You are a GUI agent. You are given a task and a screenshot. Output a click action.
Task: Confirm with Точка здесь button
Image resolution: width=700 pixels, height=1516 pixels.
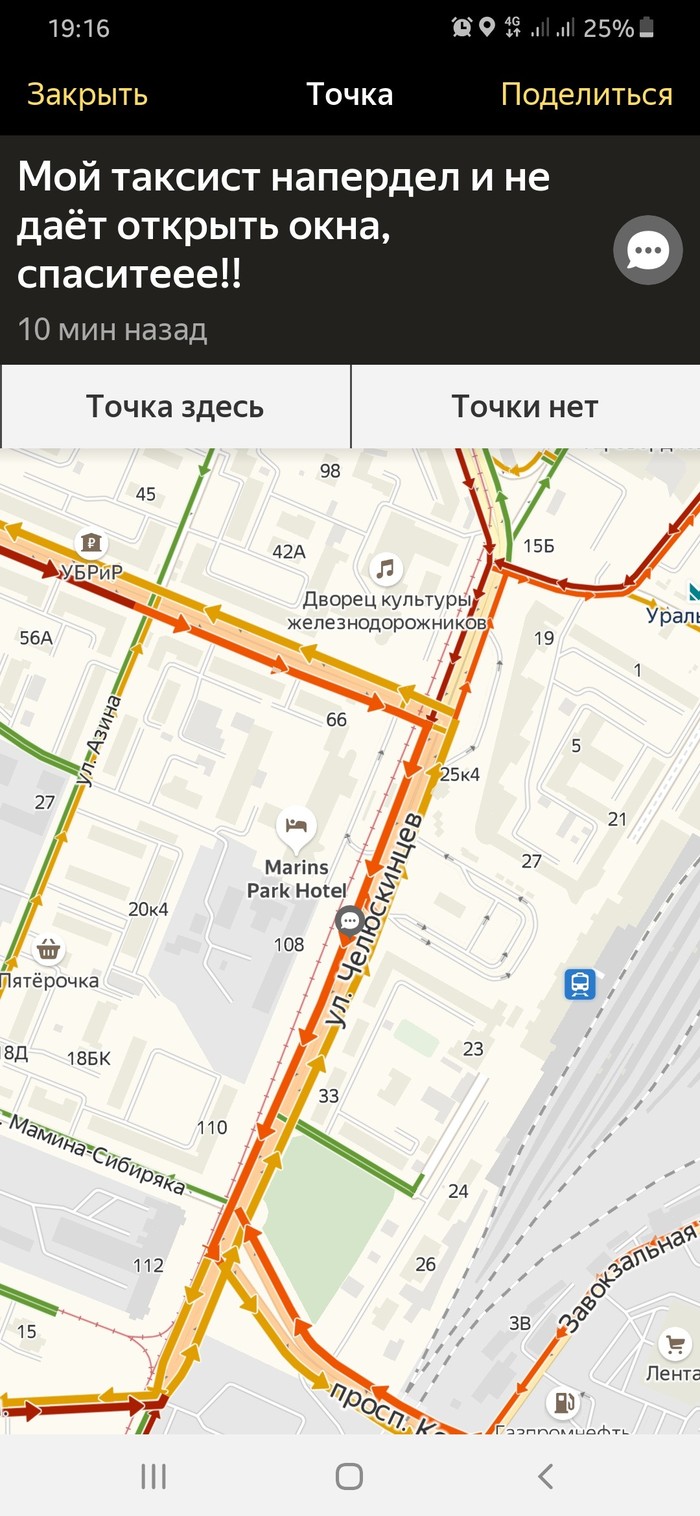tap(175, 407)
